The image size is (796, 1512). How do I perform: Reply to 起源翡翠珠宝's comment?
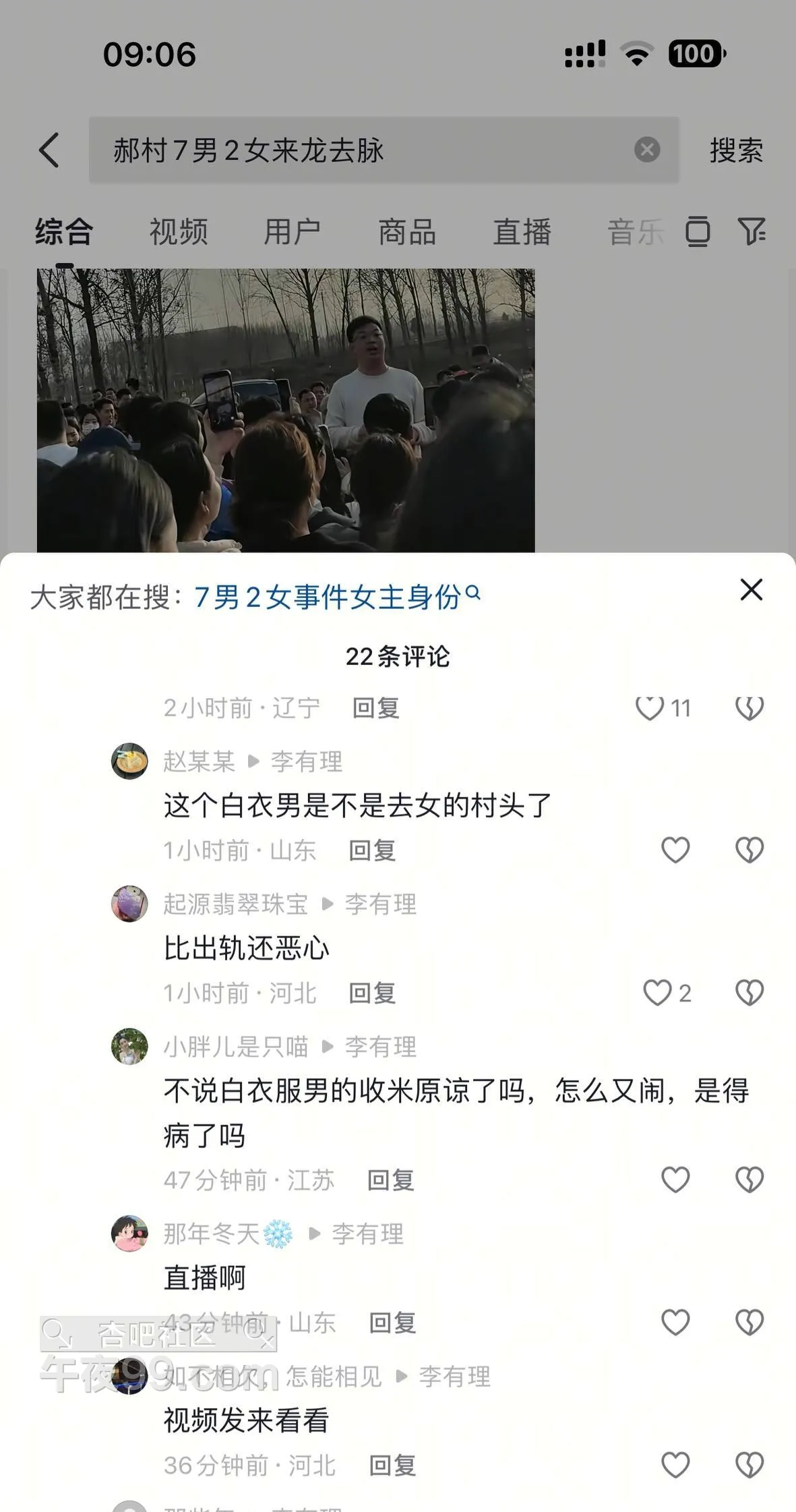[372, 993]
